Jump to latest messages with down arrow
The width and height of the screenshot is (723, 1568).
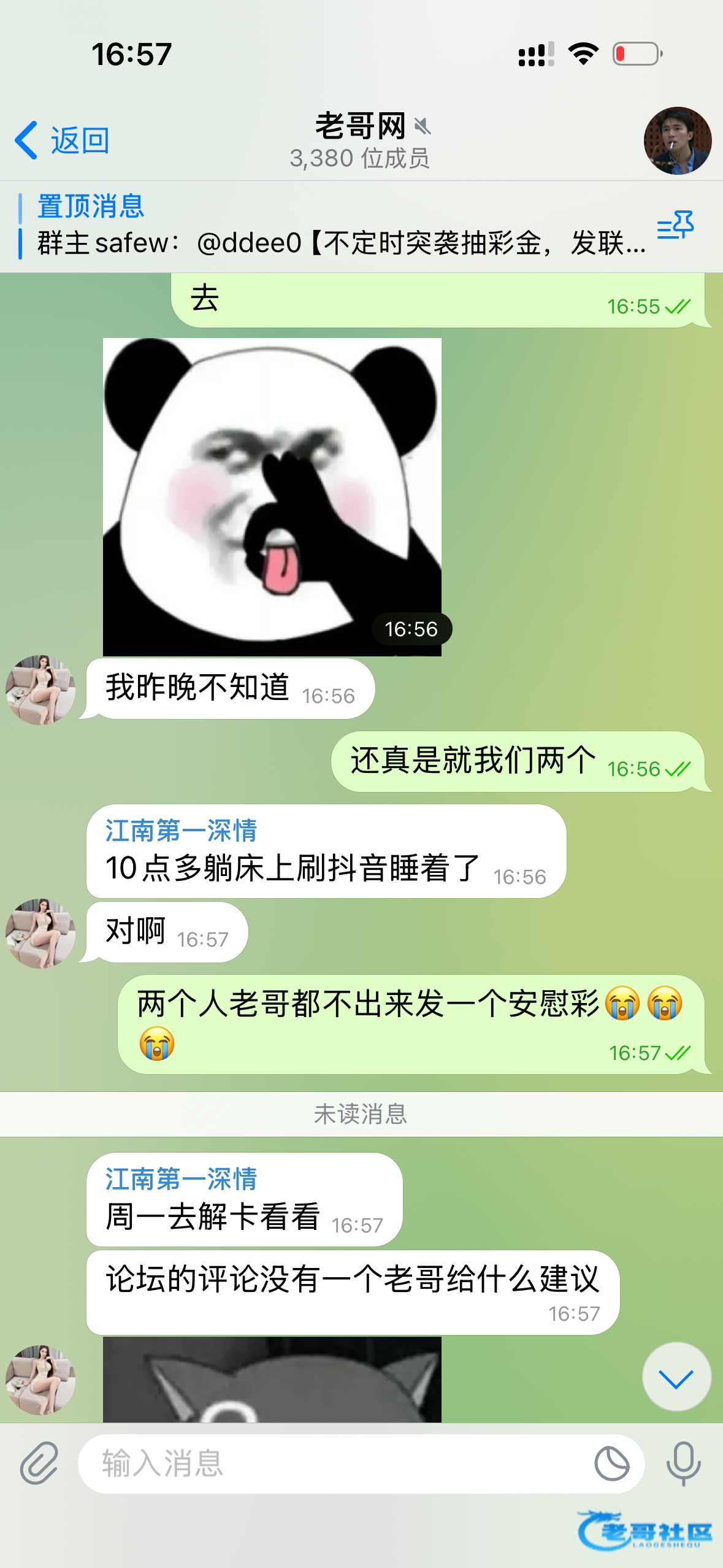[676, 1377]
